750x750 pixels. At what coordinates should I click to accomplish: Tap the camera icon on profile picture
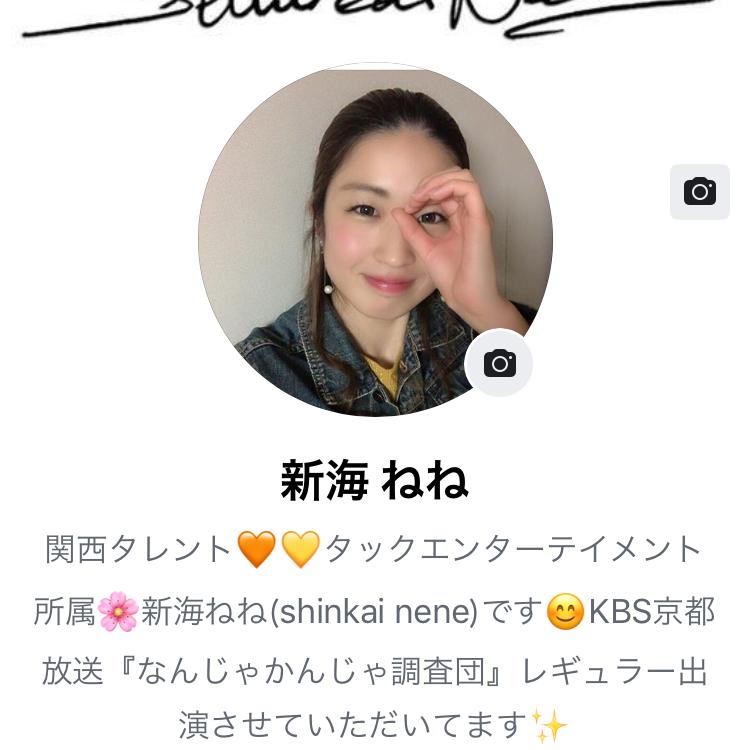tap(499, 363)
